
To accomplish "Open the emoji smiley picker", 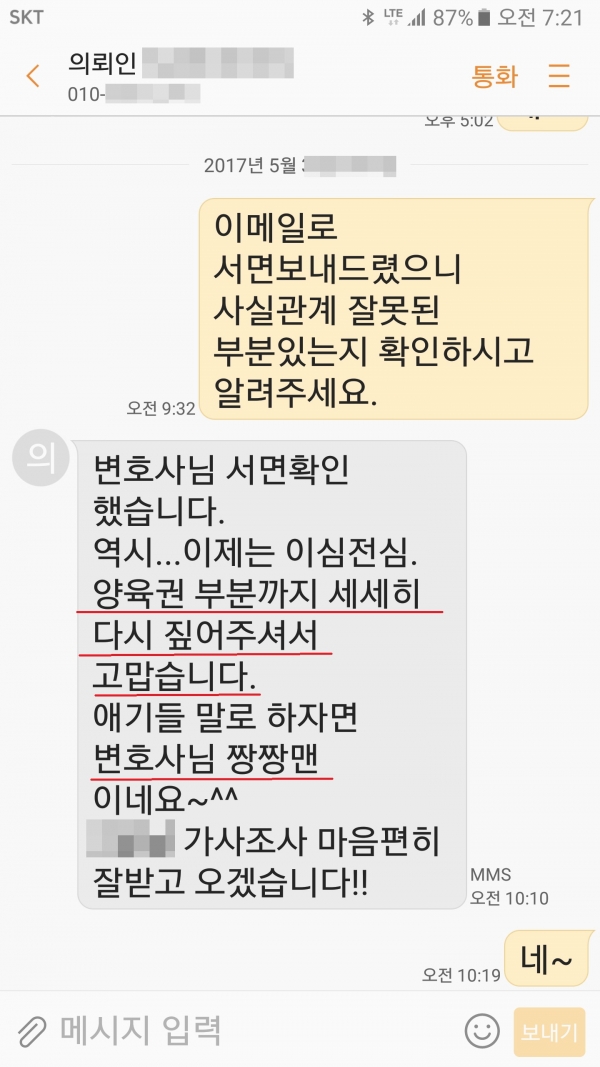I will pos(482,1030).
